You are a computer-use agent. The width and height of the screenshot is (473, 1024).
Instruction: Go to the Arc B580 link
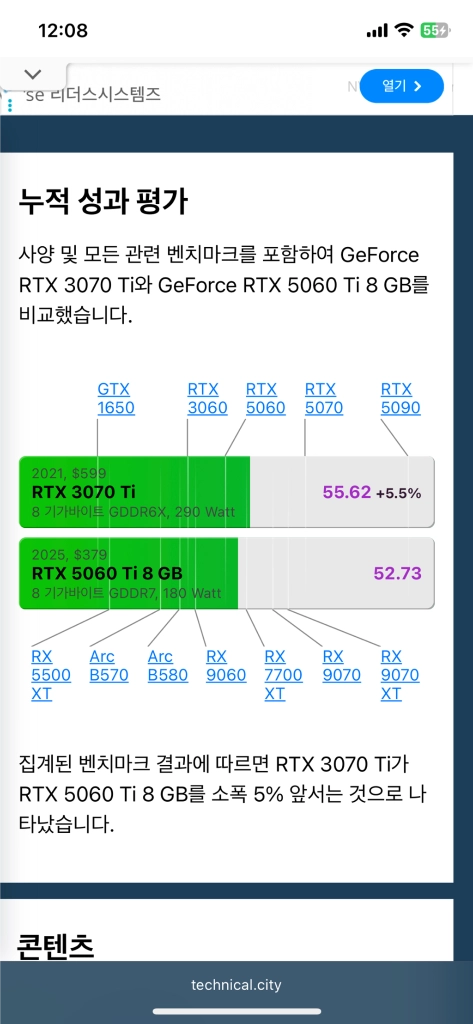(168, 665)
